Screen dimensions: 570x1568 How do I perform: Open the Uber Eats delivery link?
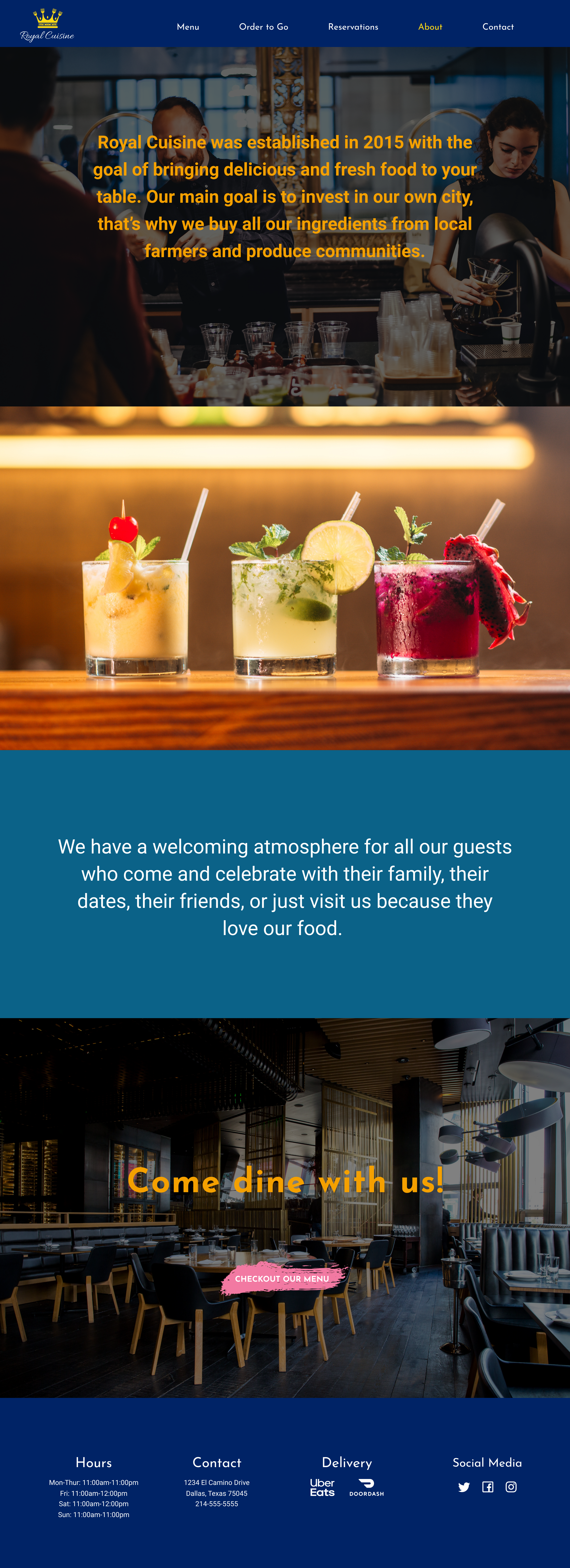point(322,1487)
